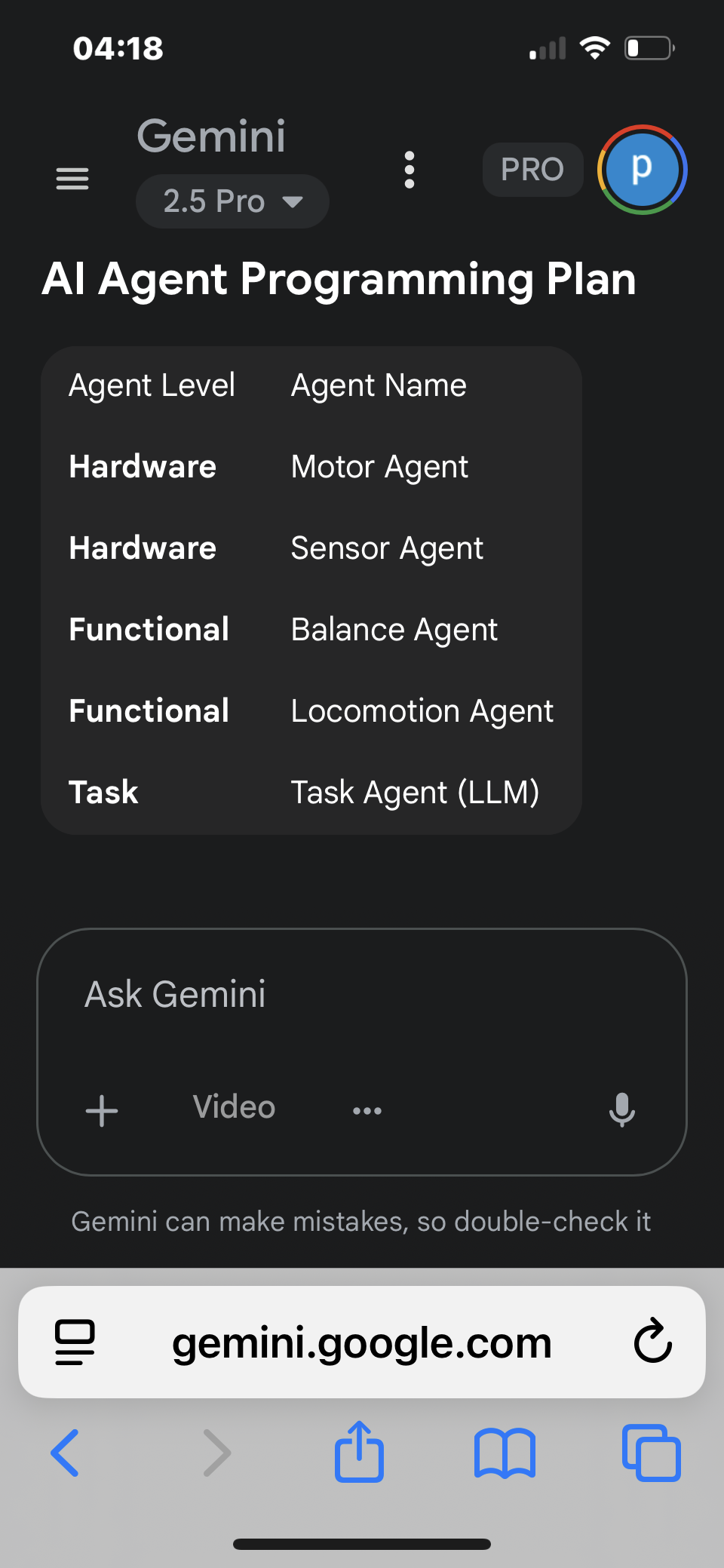Viewport: 724px width, 1568px height.
Task: Tap the plus icon to add attachments
Action: [102, 1111]
